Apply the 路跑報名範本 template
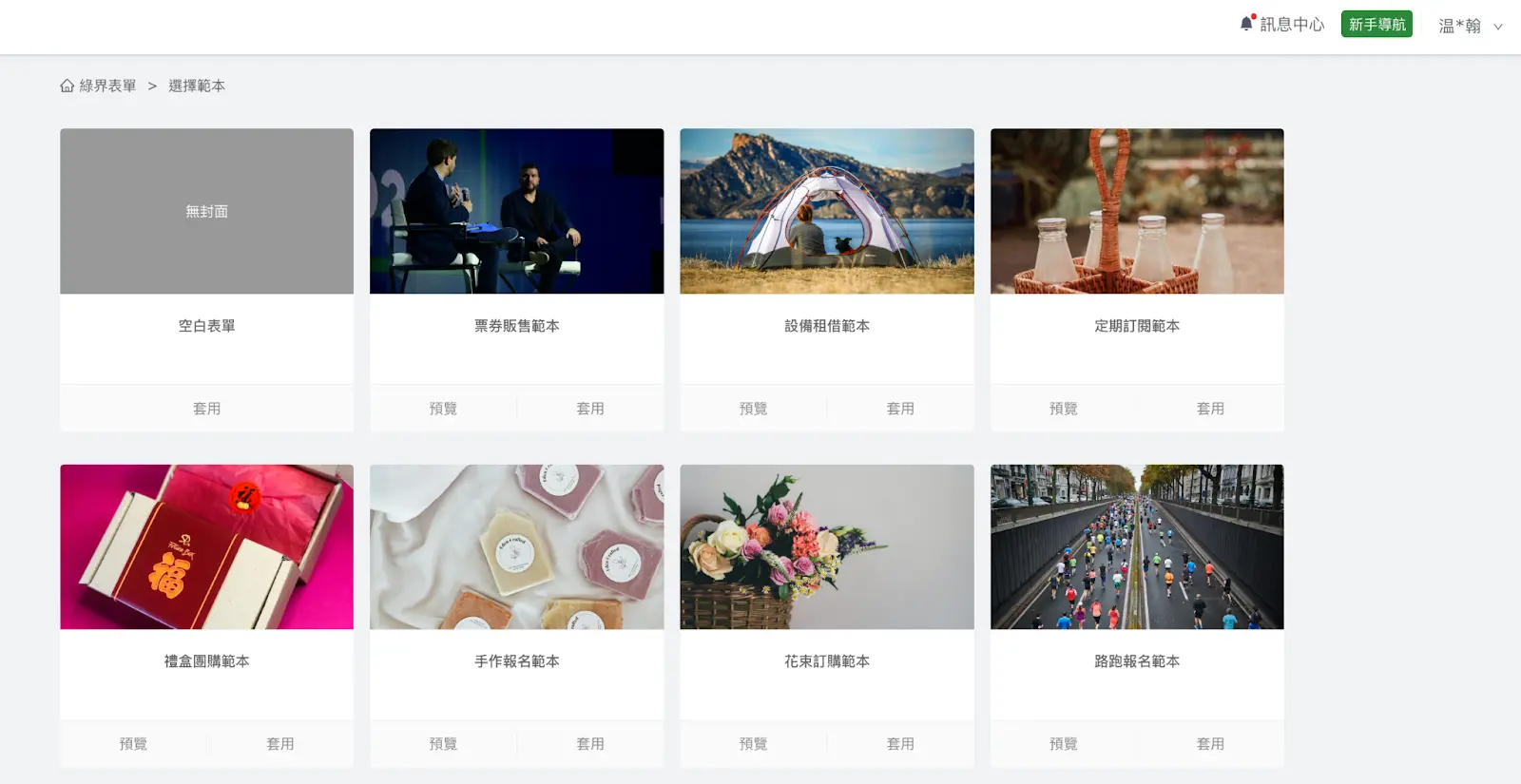The height and width of the screenshot is (784, 1521). click(1210, 744)
